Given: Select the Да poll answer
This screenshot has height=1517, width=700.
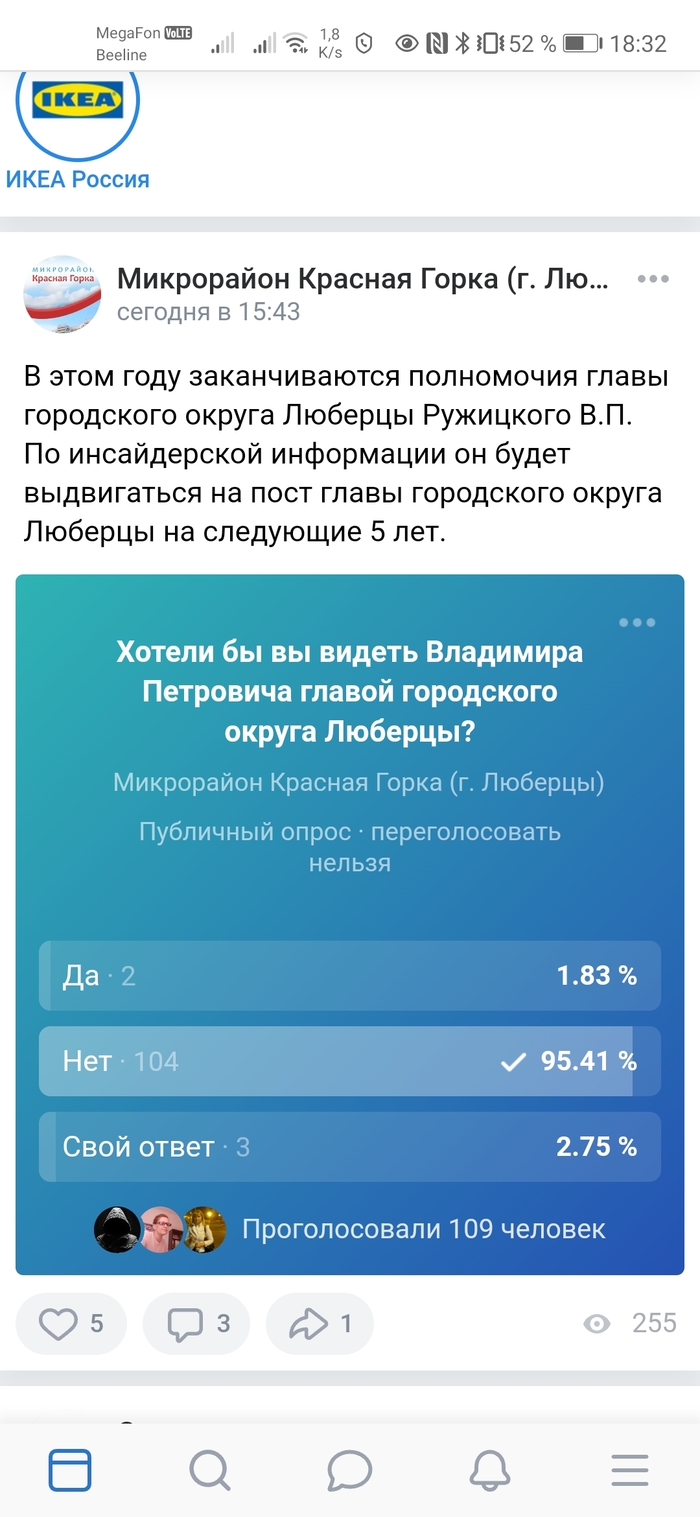Looking at the screenshot, I should pos(349,976).
